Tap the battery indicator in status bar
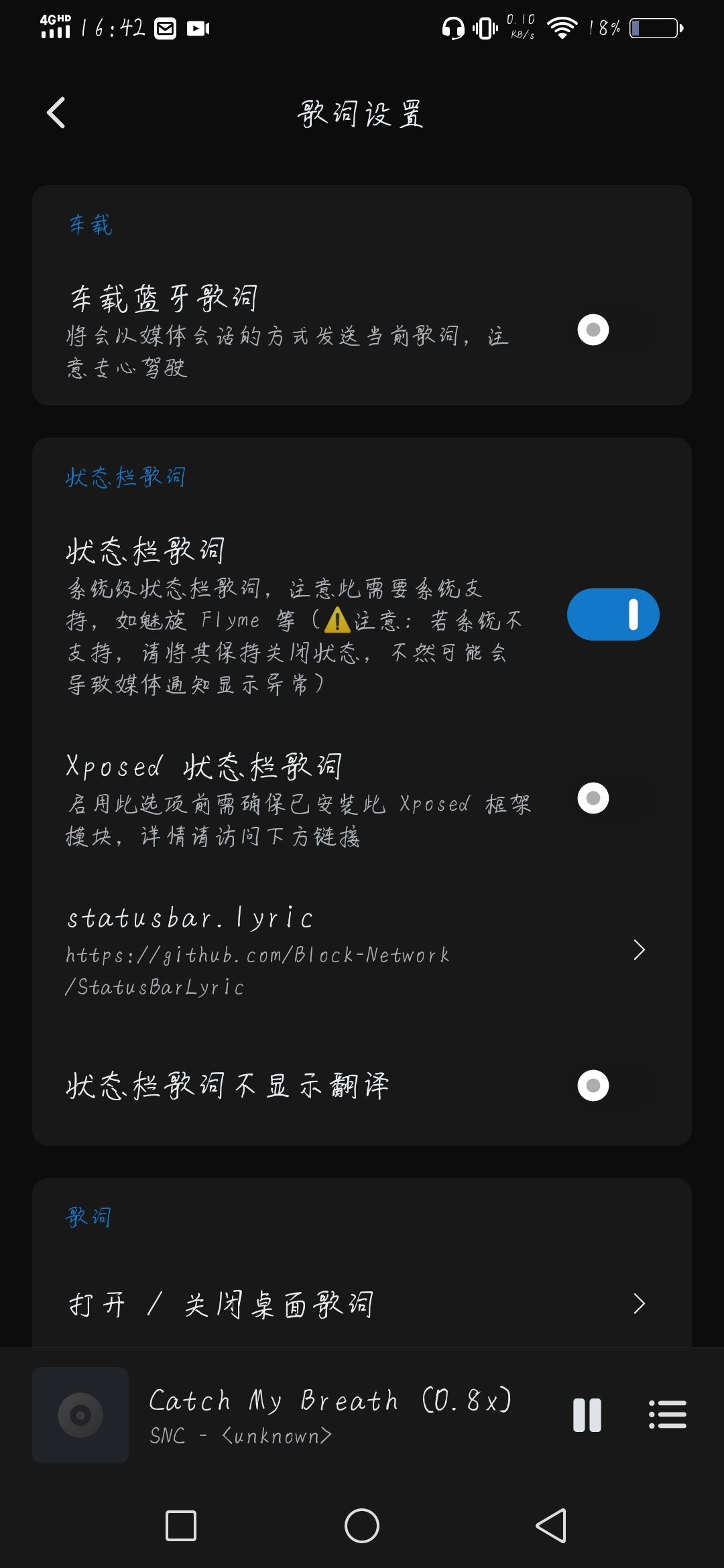The image size is (724, 1568). coord(654,28)
